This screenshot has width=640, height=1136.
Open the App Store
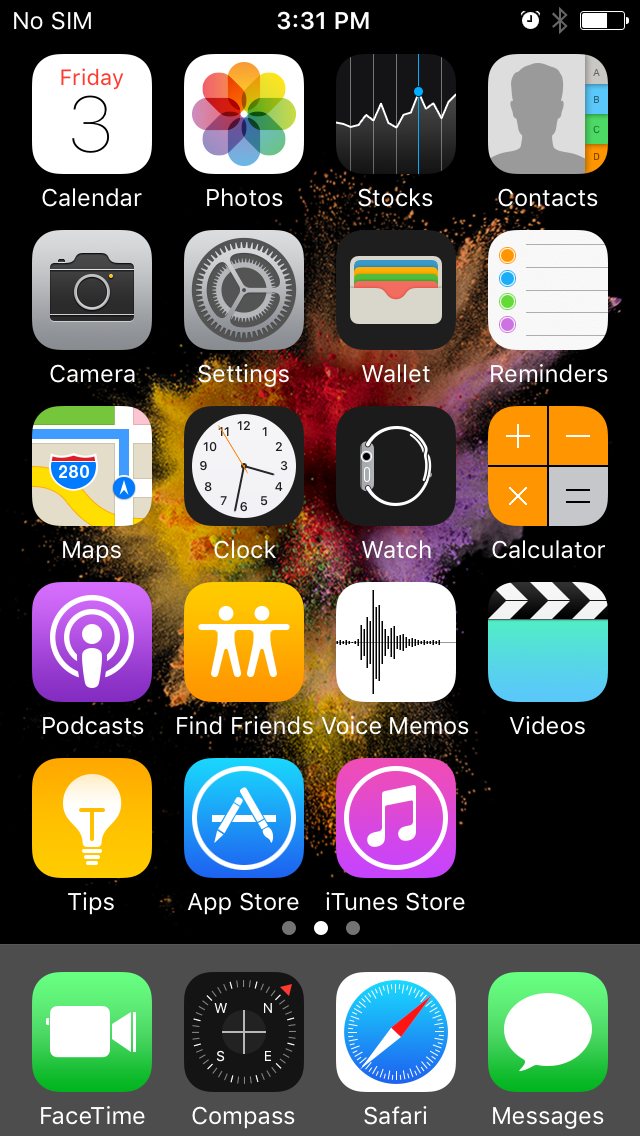point(244,818)
